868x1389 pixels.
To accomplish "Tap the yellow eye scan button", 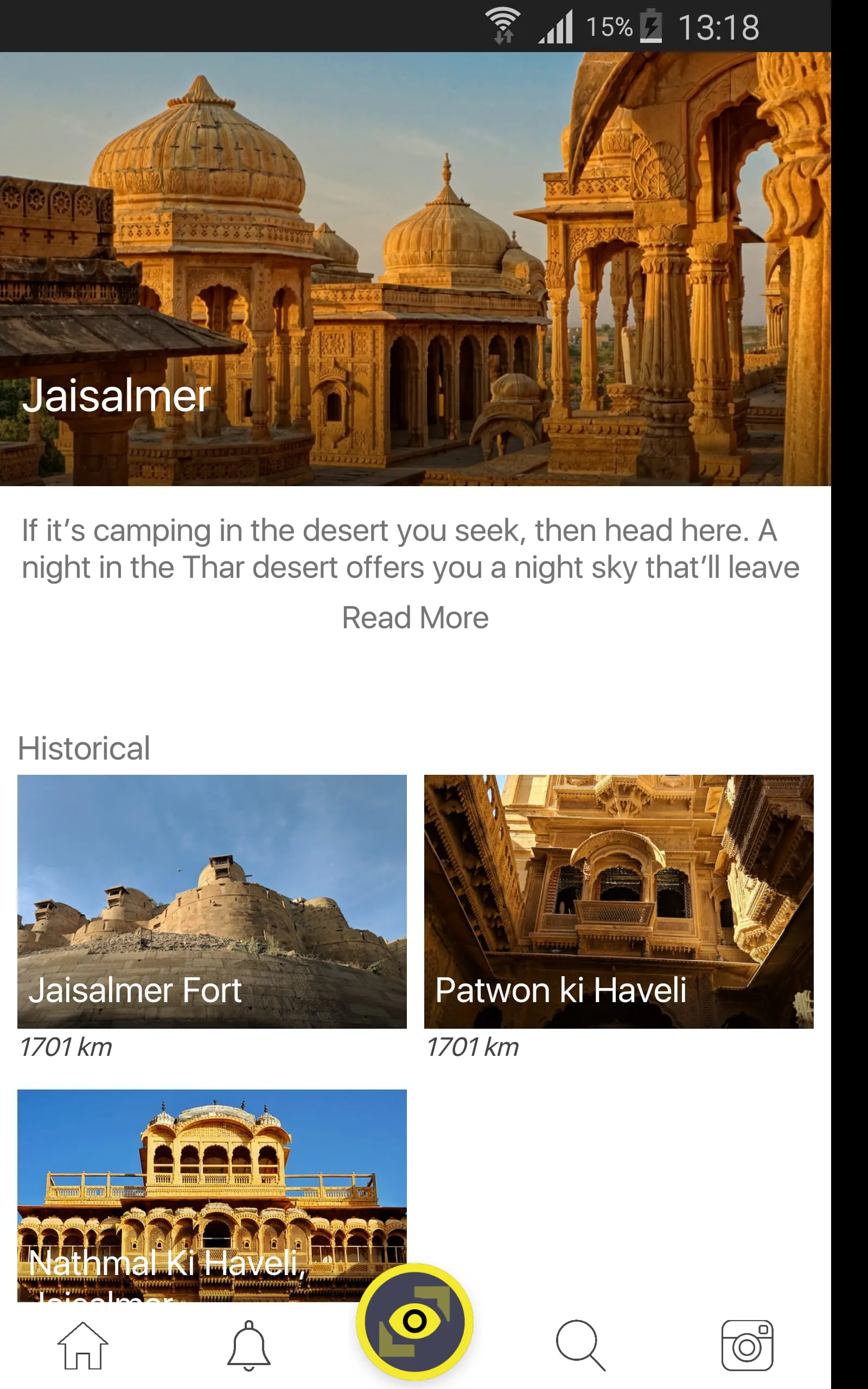I will (x=414, y=1321).
